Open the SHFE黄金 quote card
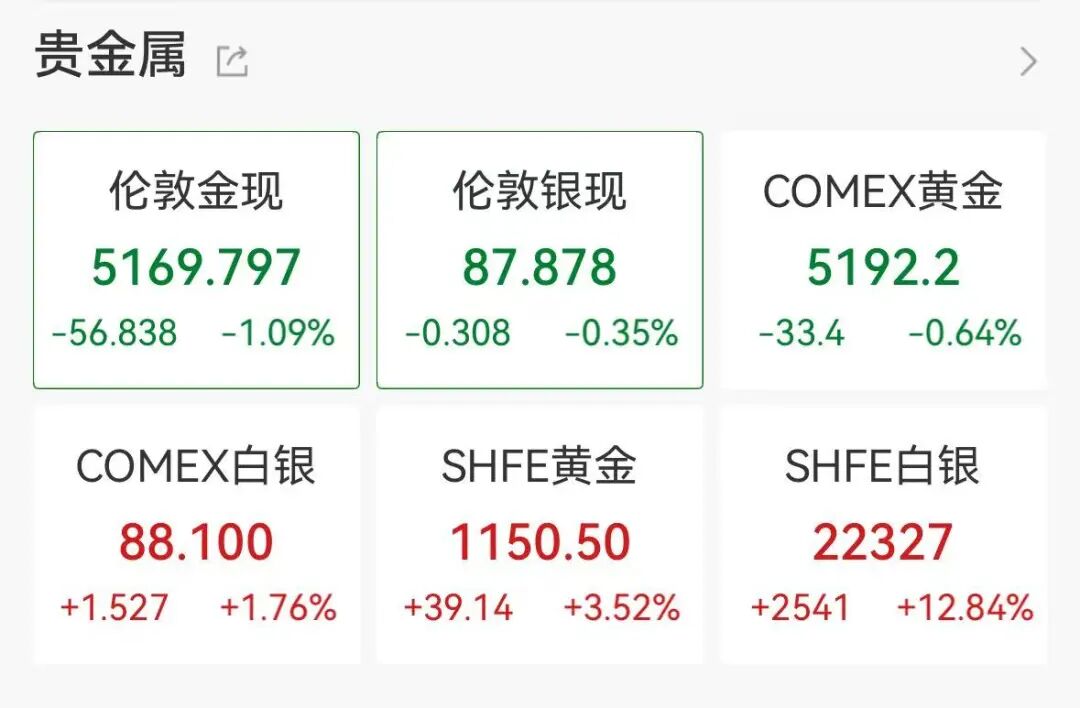Screen dimensions: 1080x708 539,535
